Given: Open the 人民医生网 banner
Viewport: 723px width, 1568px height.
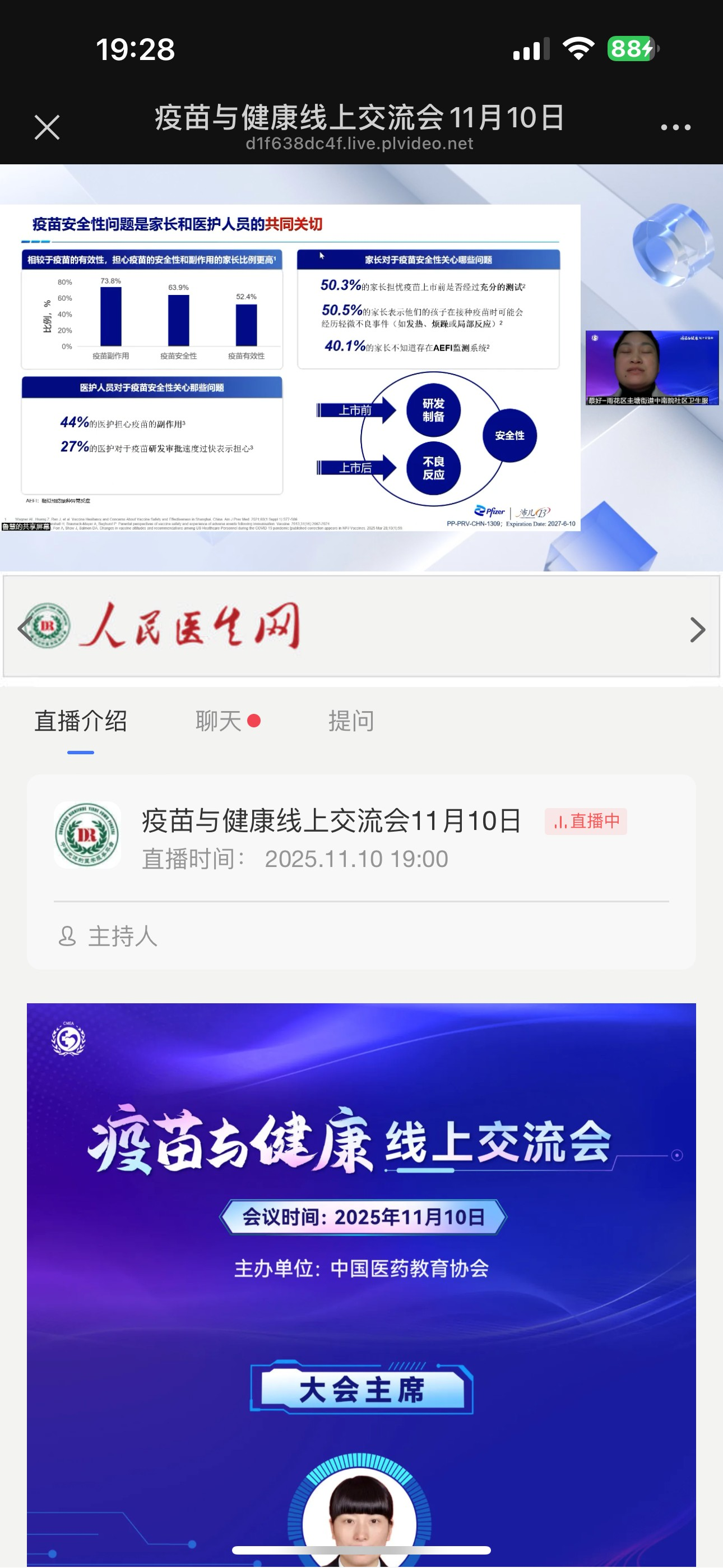Looking at the screenshot, I should click(x=361, y=626).
